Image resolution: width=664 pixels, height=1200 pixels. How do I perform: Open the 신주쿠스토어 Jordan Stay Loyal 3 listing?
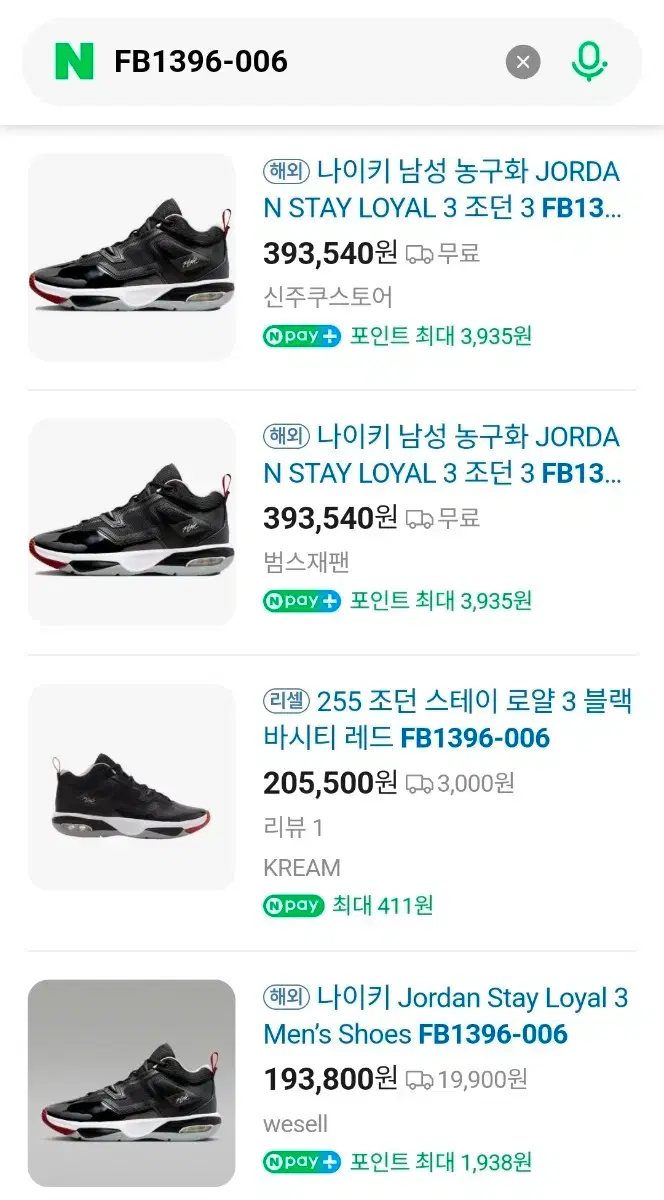[x=441, y=190]
